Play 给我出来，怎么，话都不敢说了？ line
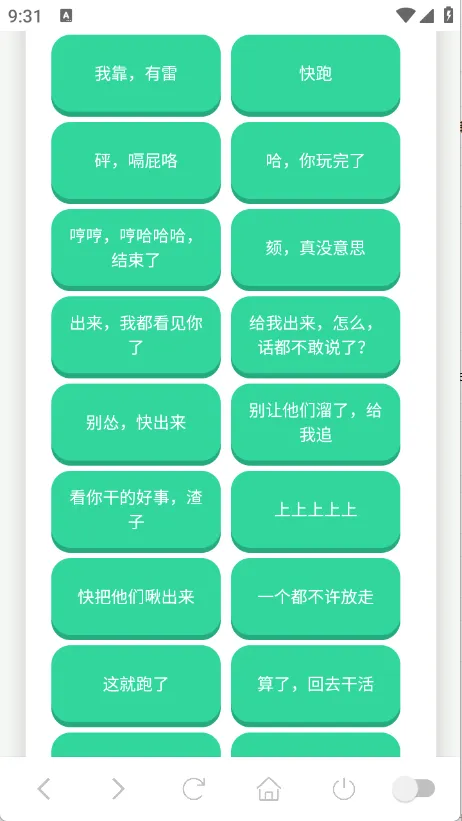The image size is (462, 821). [x=315, y=336]
